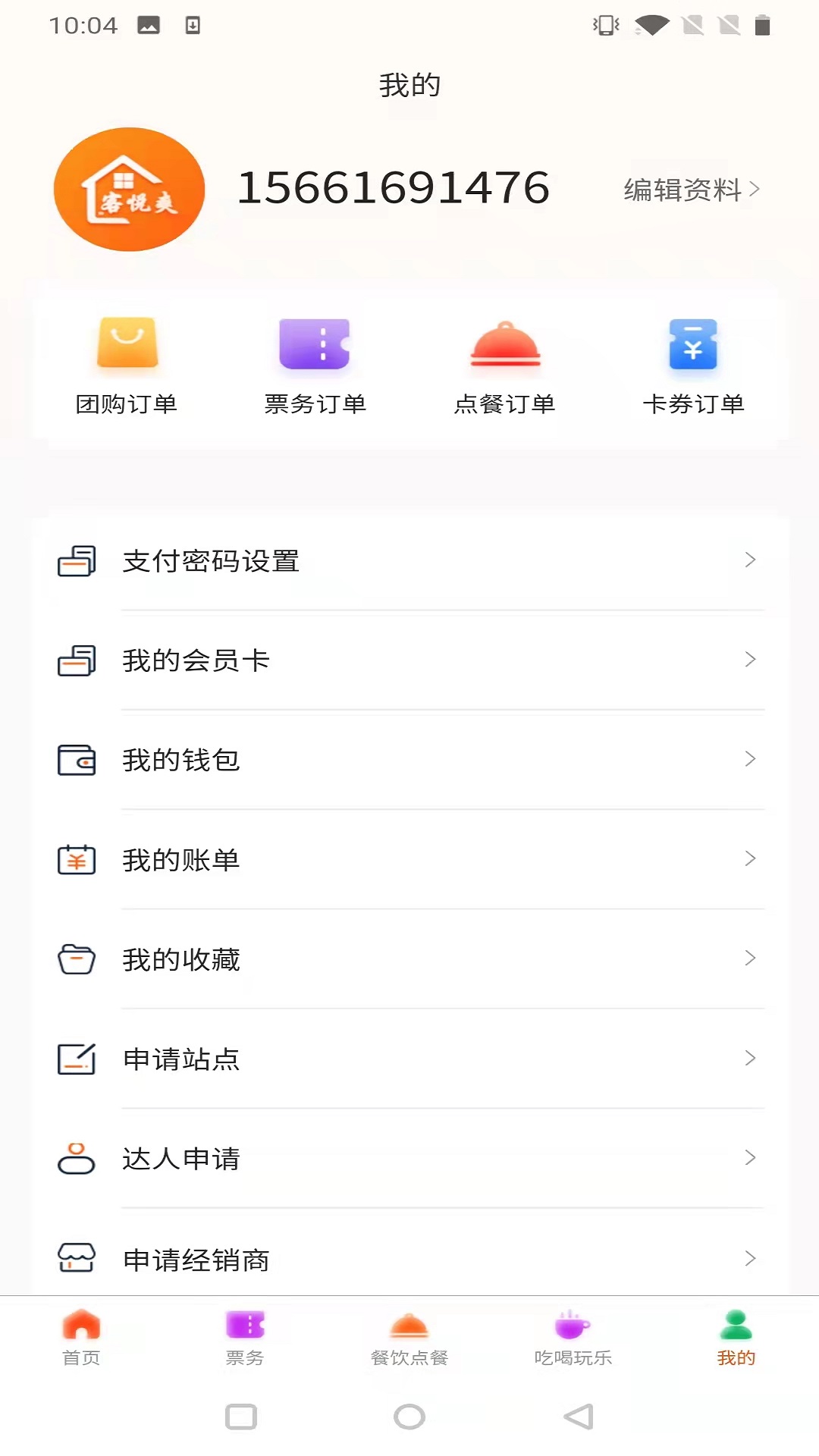Switch to the 票务 tab
This screenshot has height=1456, width=819.
245,1338
